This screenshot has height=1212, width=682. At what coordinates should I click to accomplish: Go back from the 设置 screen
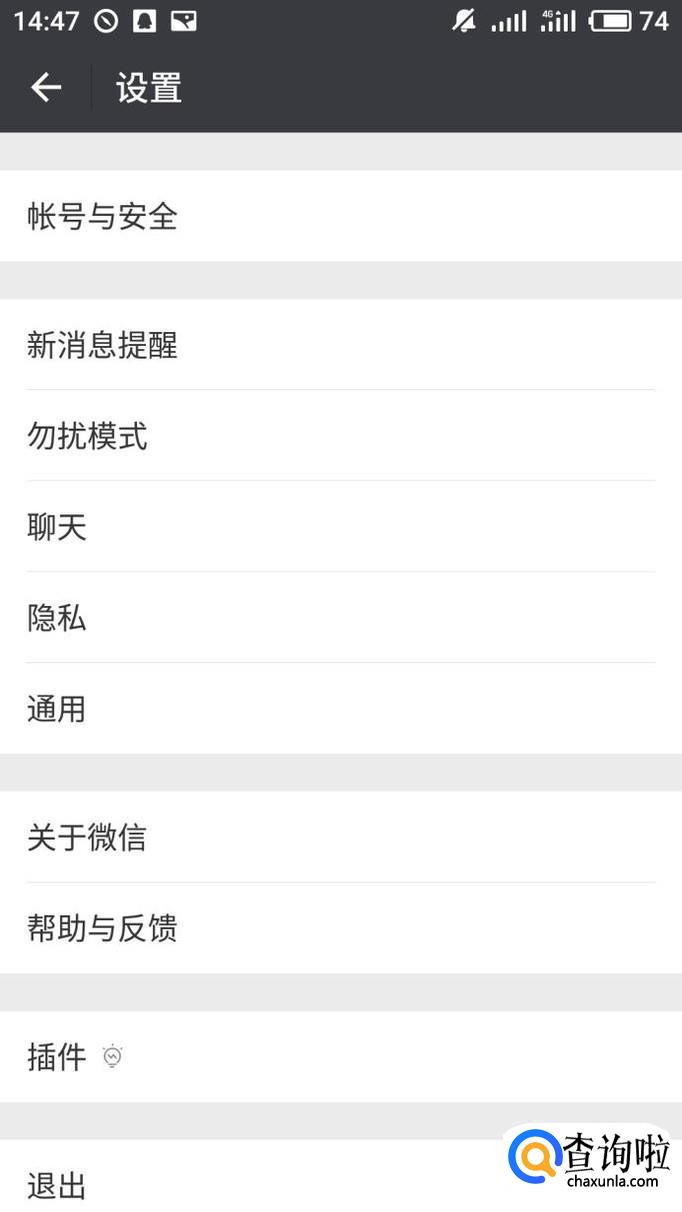pyautogui.click(x=46, y=88)
